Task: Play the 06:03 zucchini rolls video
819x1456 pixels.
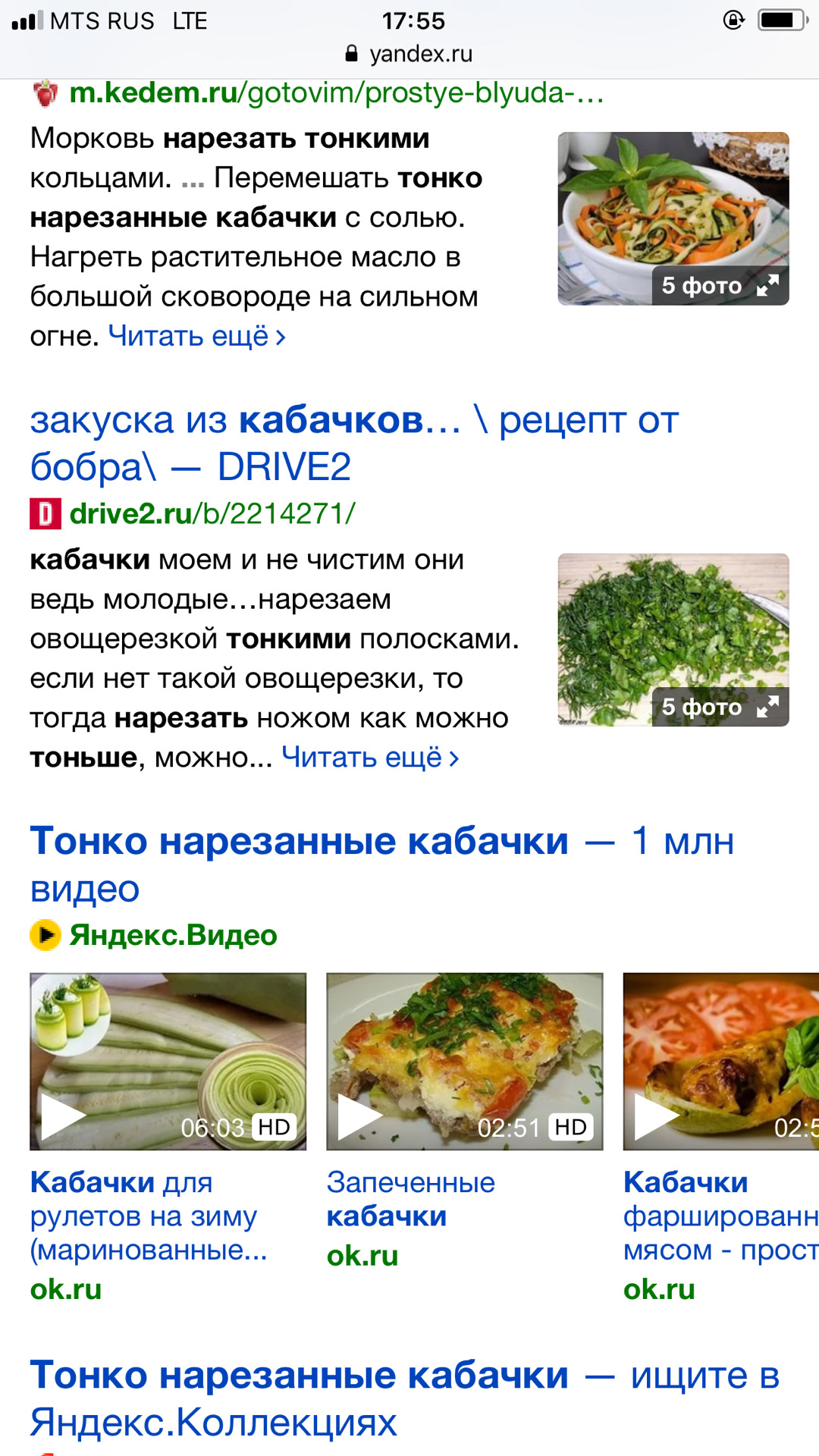Action: pos(168,1061)
